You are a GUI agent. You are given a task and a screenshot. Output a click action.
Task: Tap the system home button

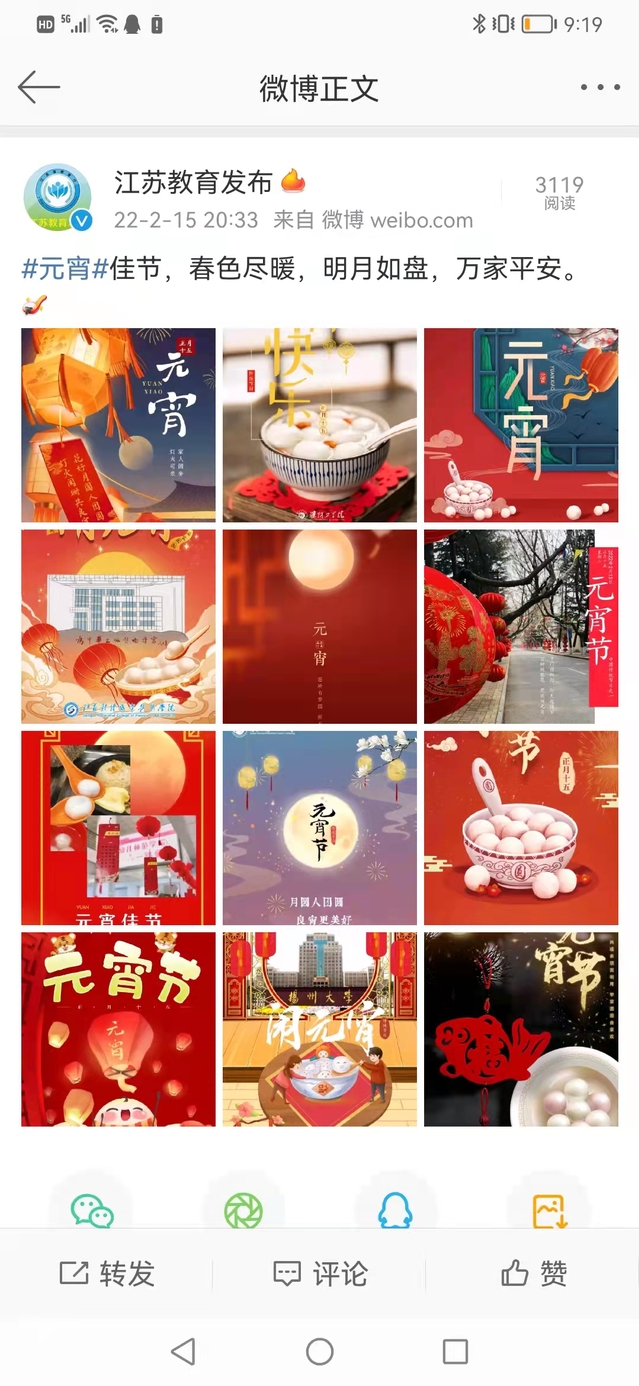(x=320, y=1352)
